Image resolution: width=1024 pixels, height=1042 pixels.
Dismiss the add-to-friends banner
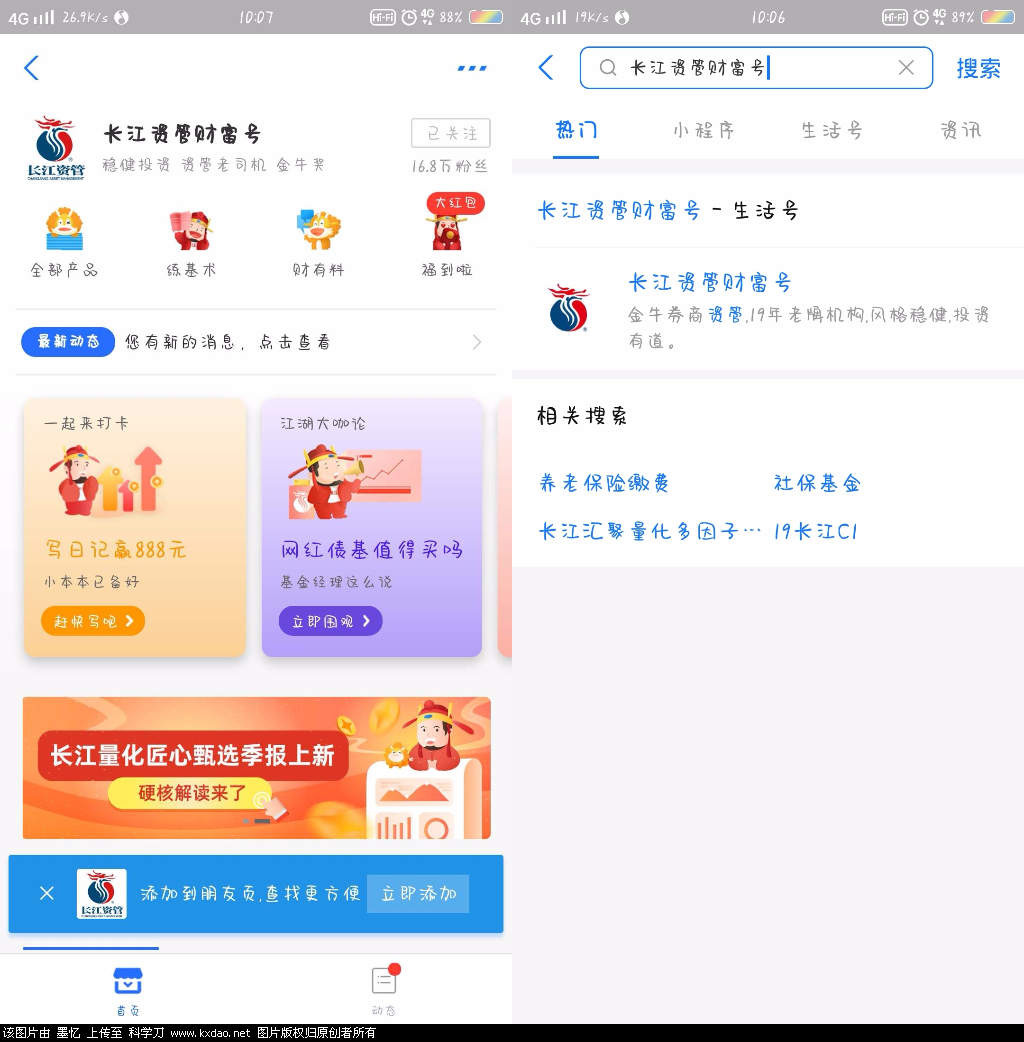47,893
